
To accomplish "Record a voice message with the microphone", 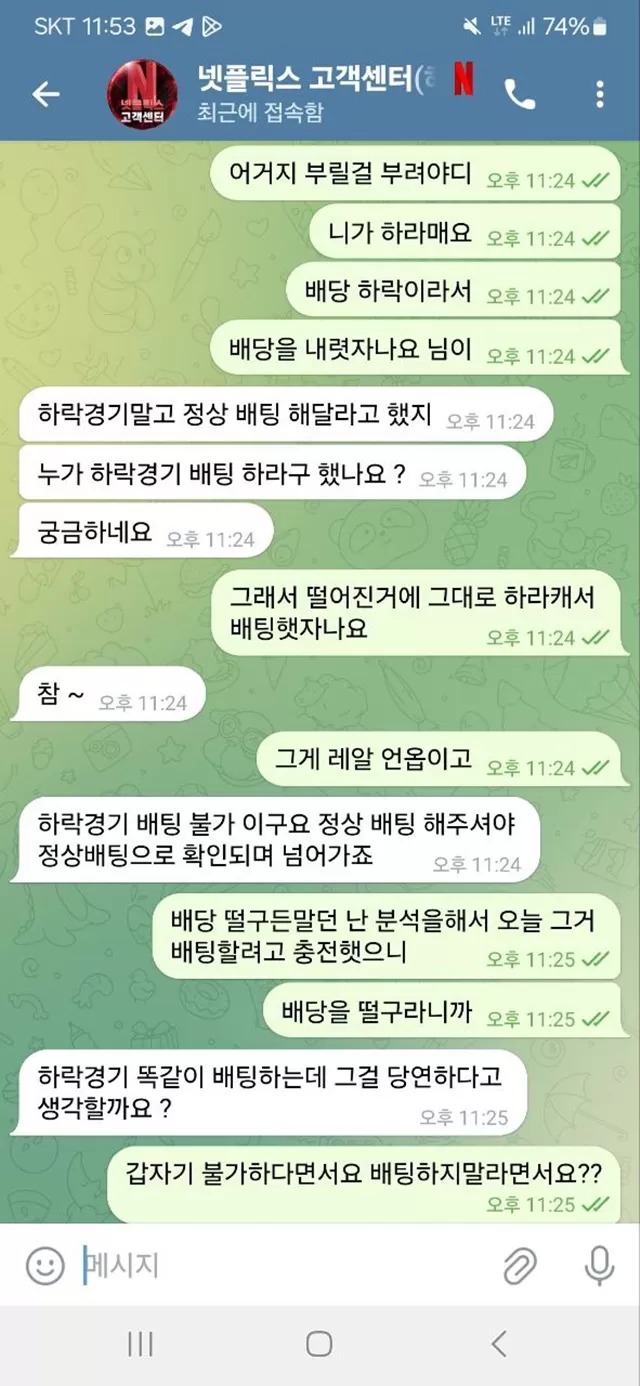I will point(599,1266).
